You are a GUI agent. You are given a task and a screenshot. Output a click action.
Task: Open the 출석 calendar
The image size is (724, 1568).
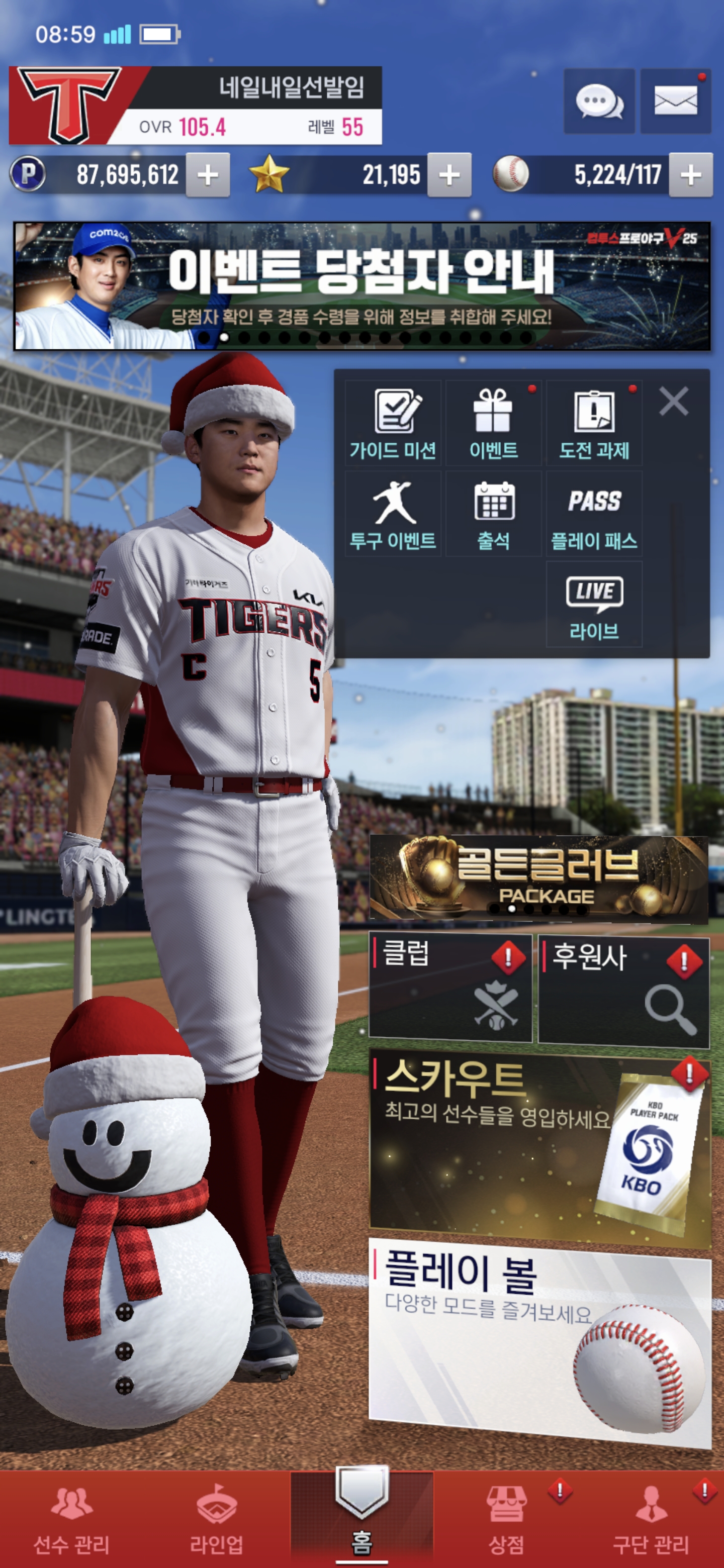(493, 514)
